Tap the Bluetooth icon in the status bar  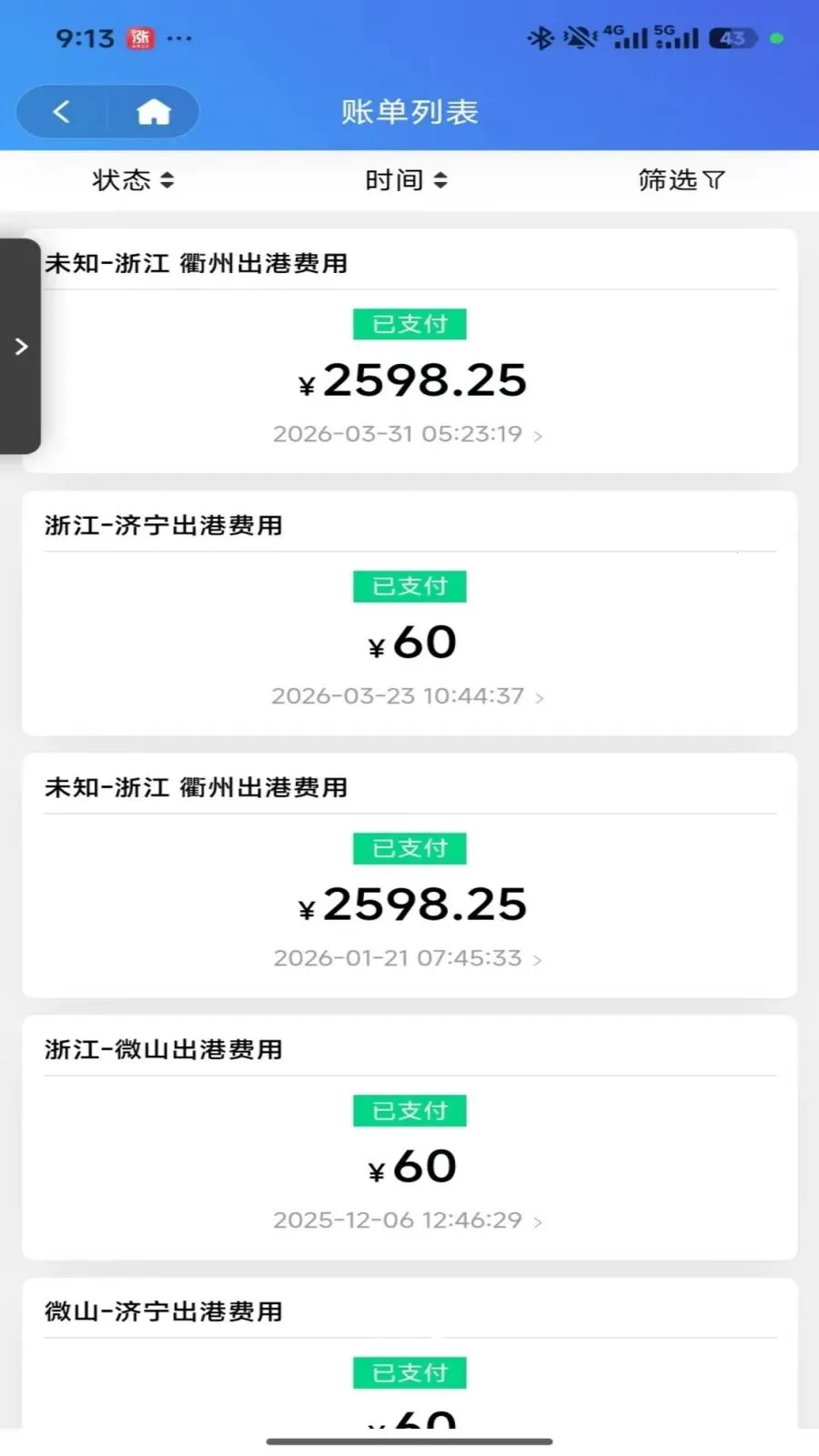click(x=539, y=38)
